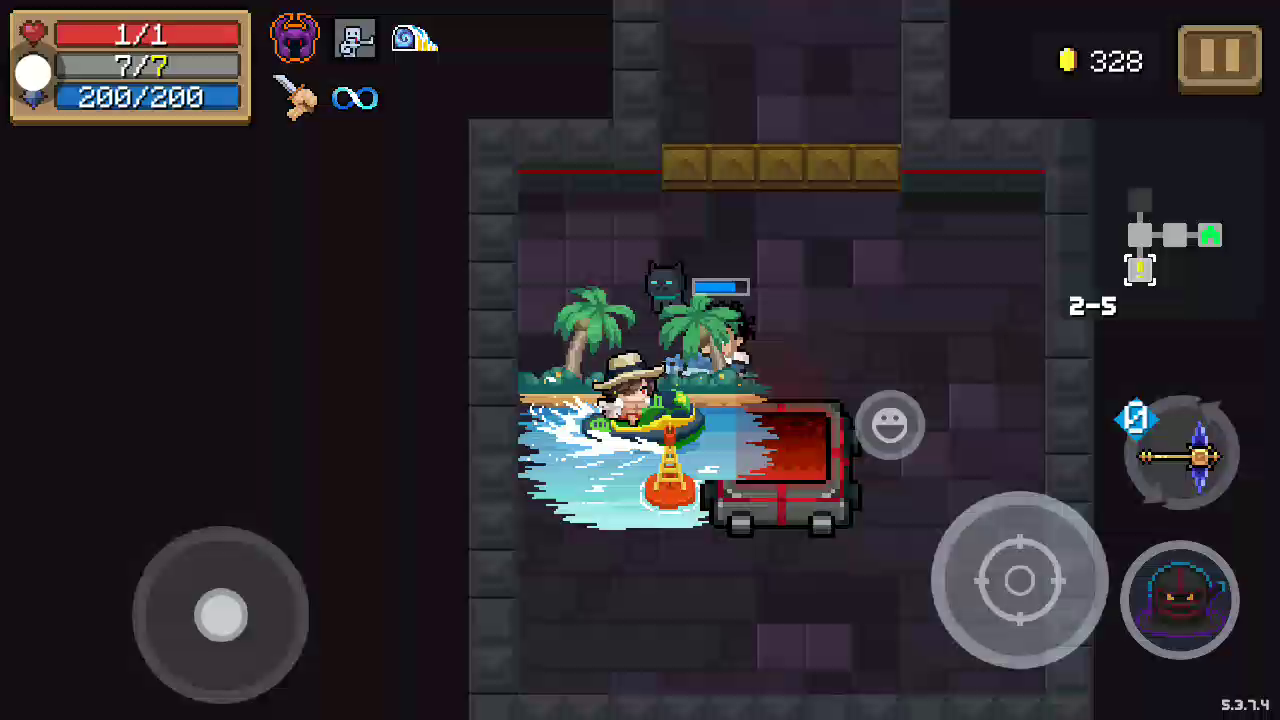Open the dungeon minimap
1280x720 pixels.
tap(1172, 240)
